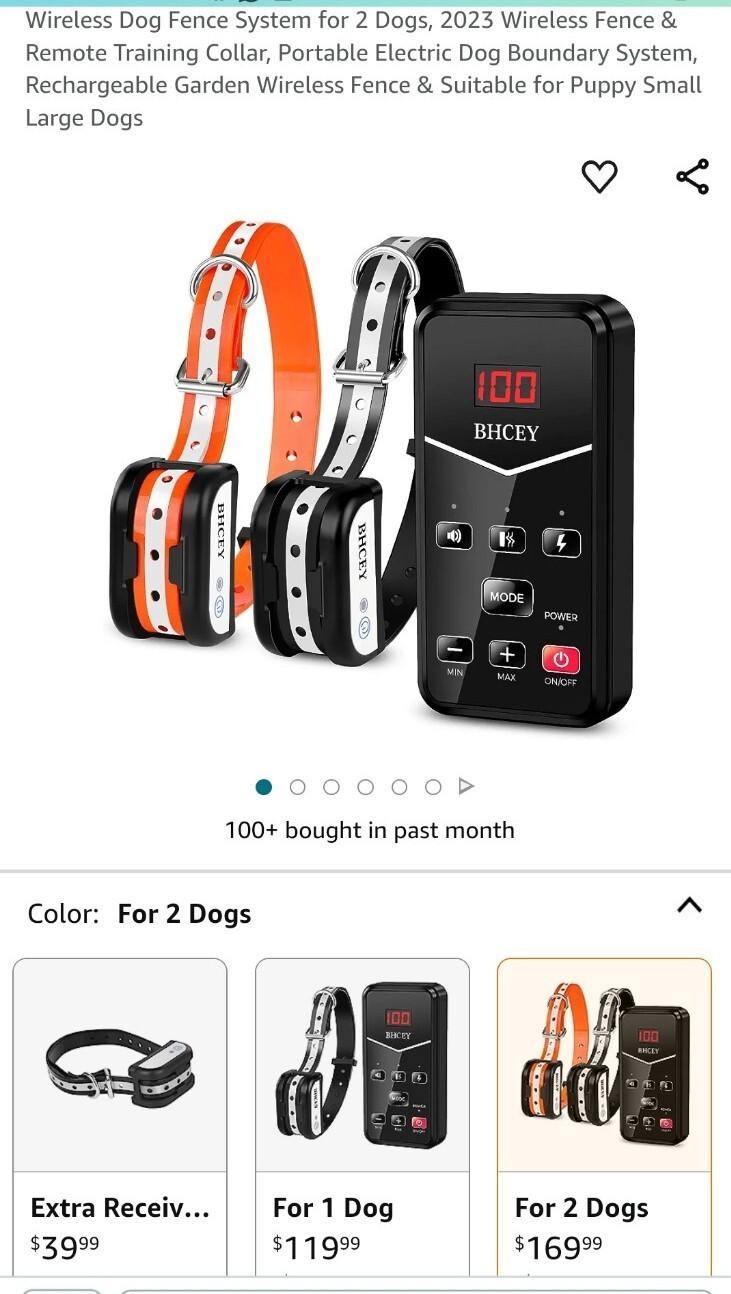Share this product listing

[692, 177]
